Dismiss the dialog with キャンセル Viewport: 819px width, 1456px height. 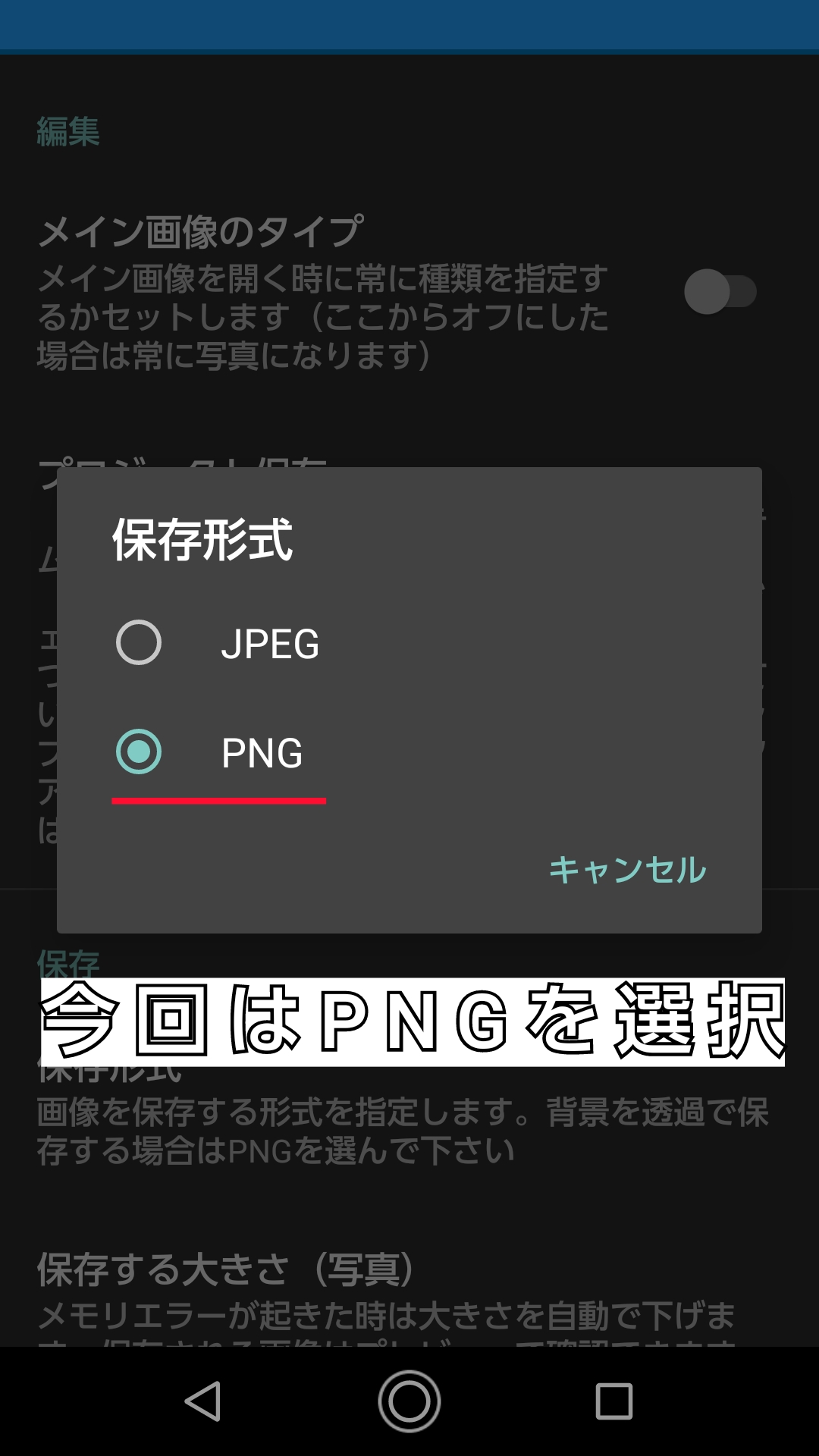coord(628,871)
